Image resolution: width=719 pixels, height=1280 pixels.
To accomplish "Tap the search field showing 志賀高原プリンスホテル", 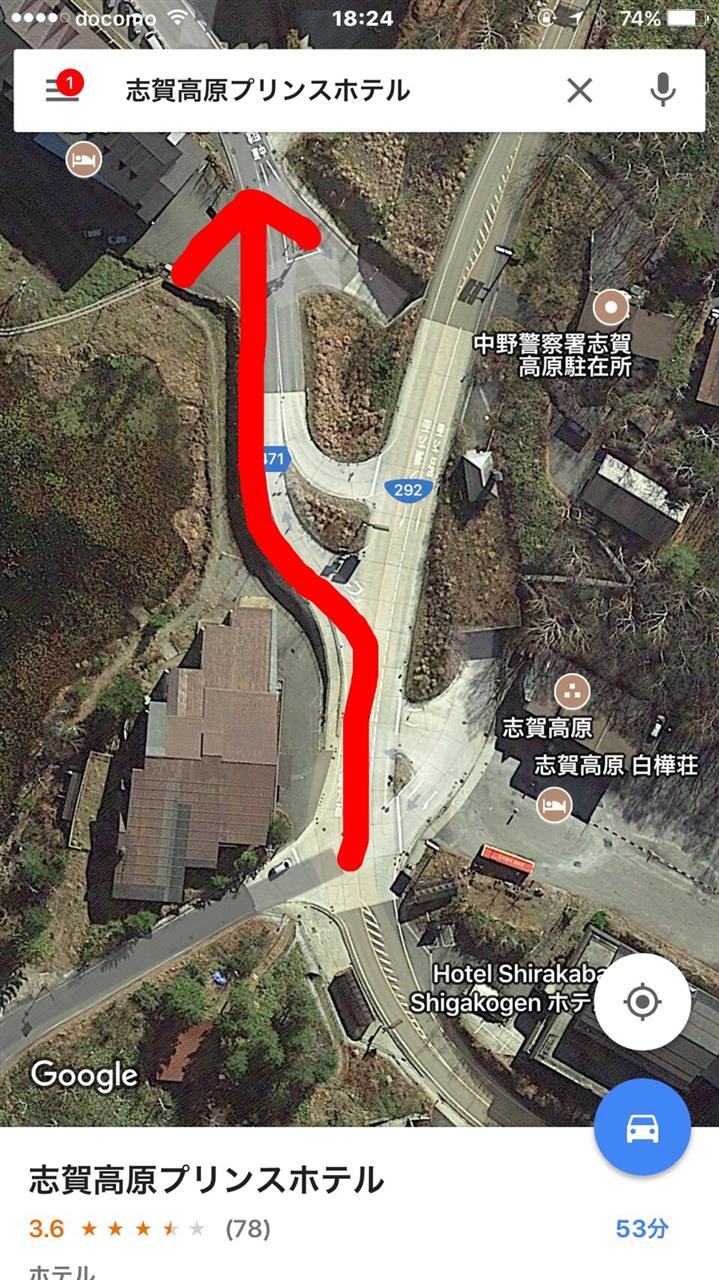I will tap(300, 91).
